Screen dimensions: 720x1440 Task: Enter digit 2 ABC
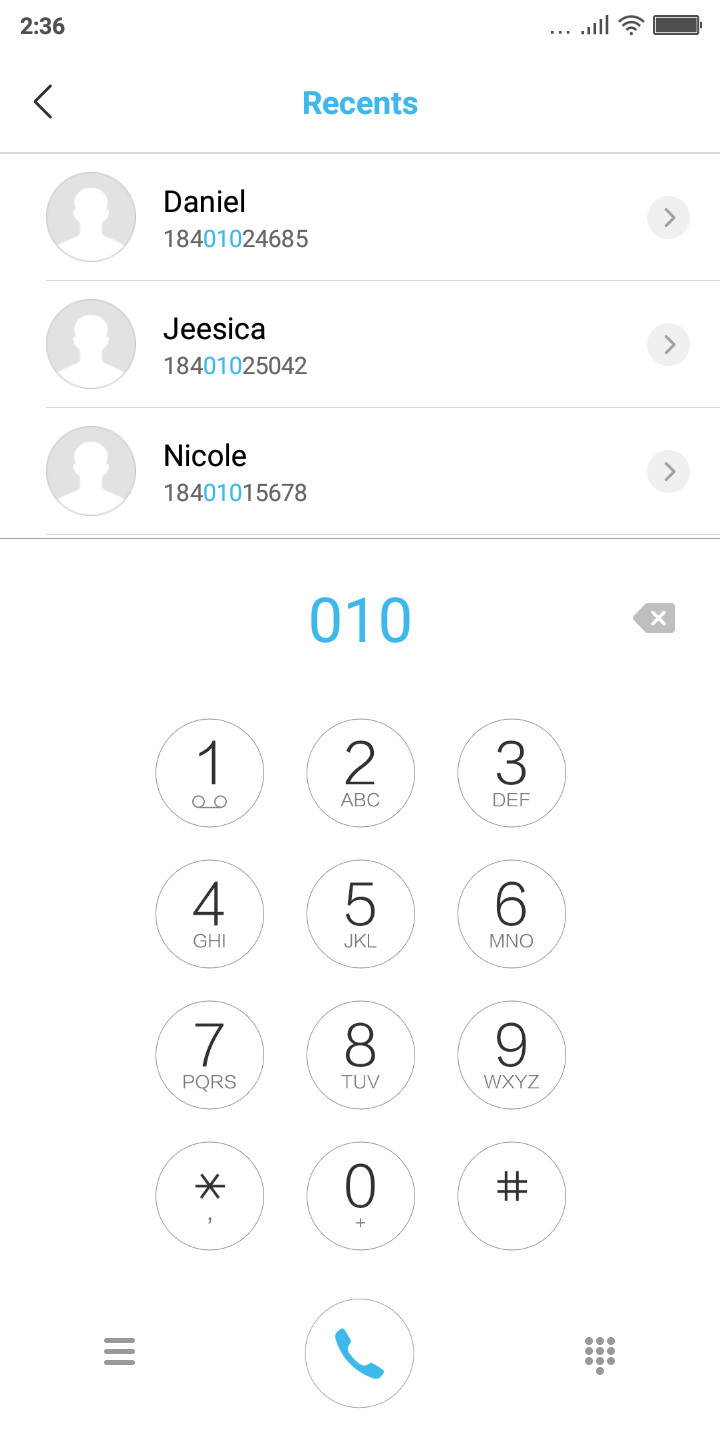[x=360, y=773]
